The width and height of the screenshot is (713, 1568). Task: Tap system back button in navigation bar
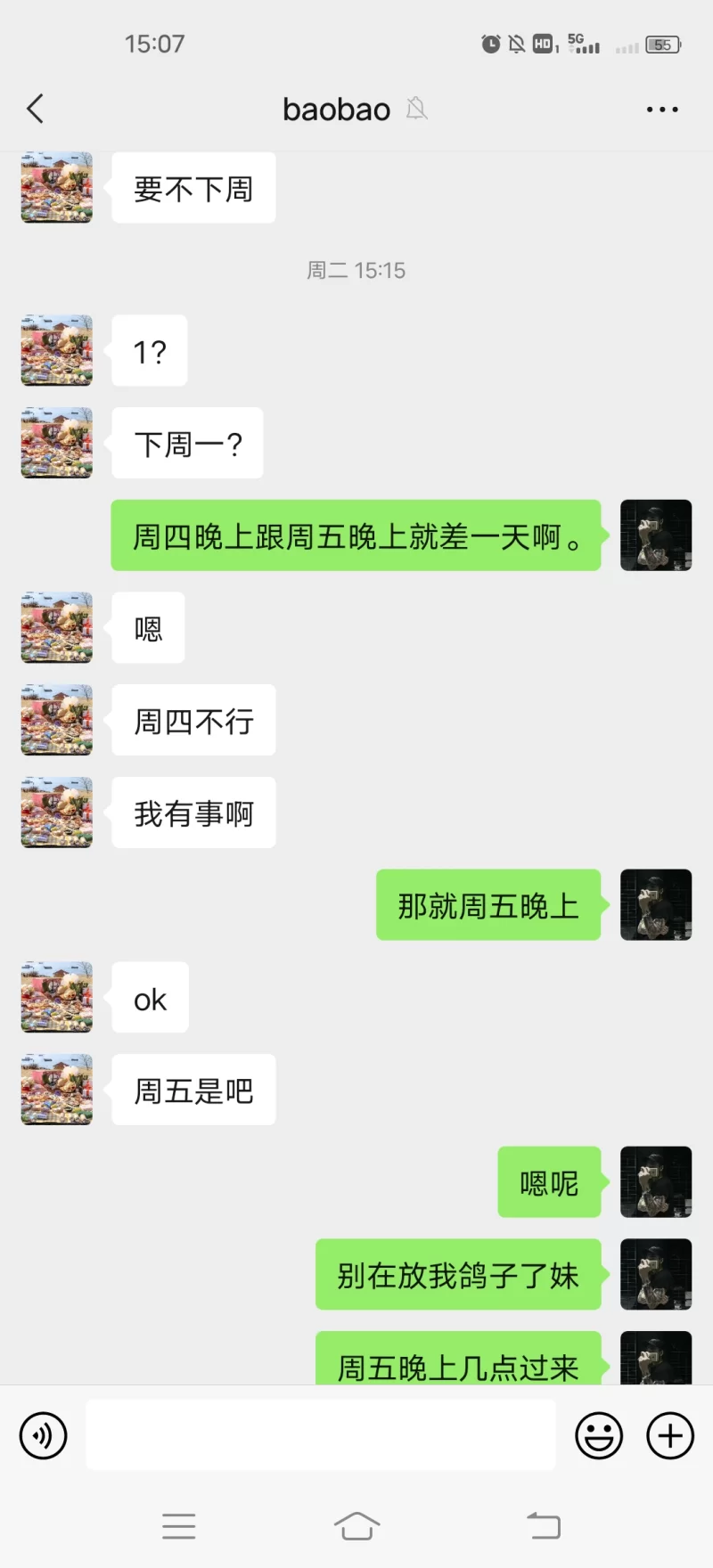click(x=543, y=1526)
